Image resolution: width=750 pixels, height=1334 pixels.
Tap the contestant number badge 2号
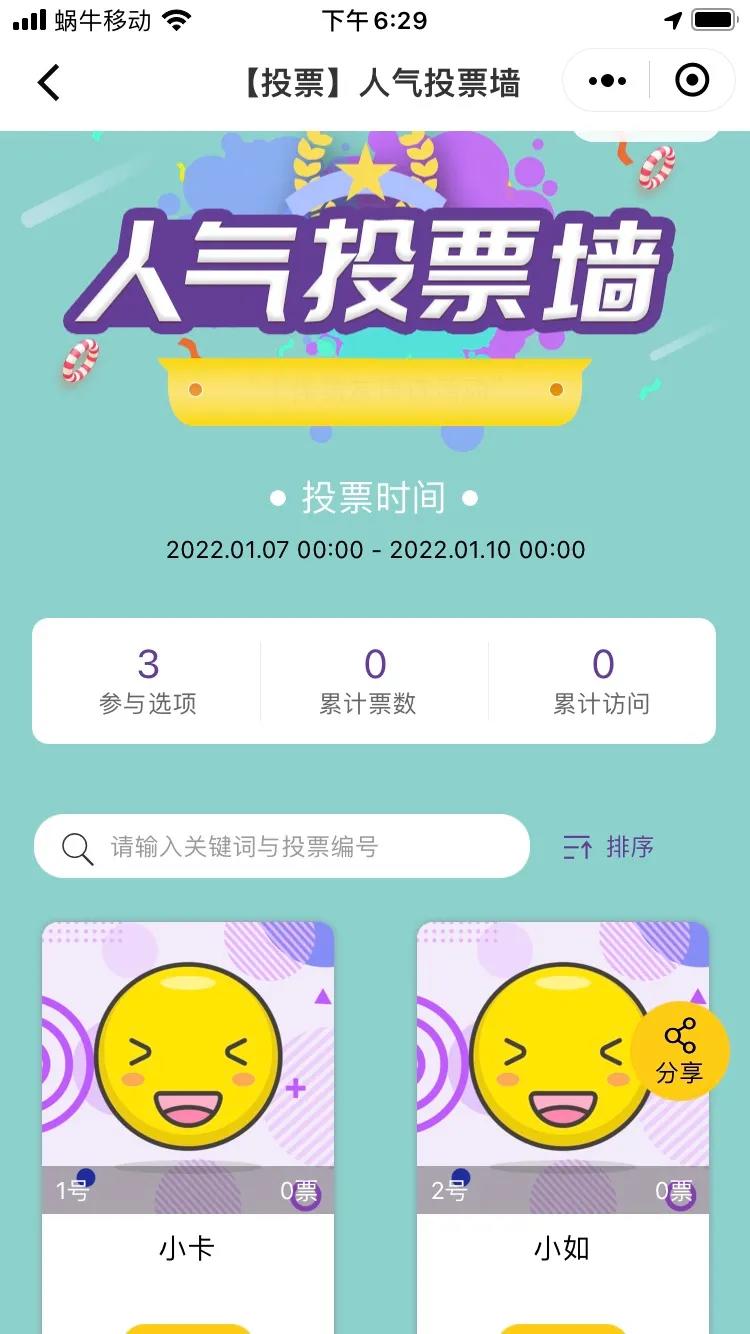tap(447, 1191)
